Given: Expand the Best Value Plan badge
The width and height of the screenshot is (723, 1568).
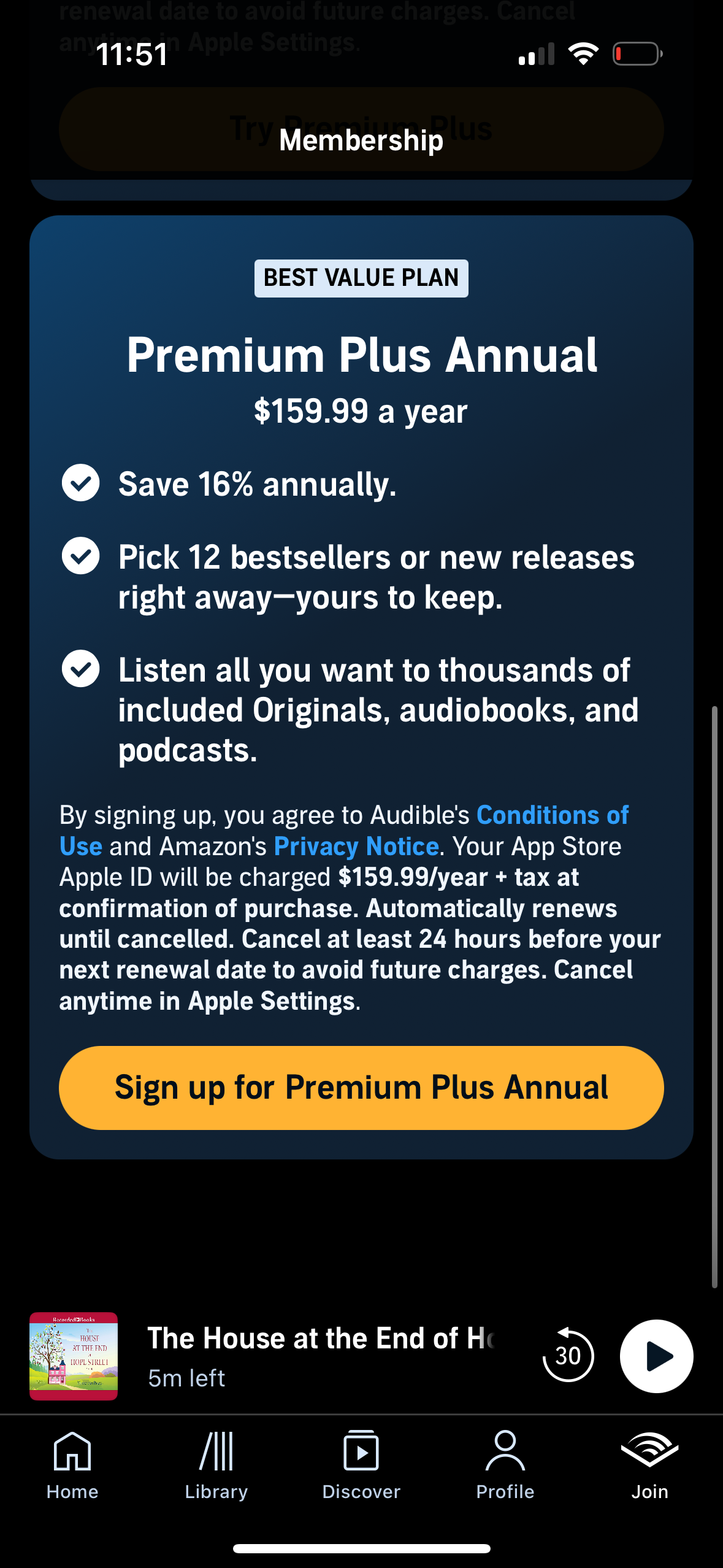Looking at the screenshot, I should pos(361,277).
